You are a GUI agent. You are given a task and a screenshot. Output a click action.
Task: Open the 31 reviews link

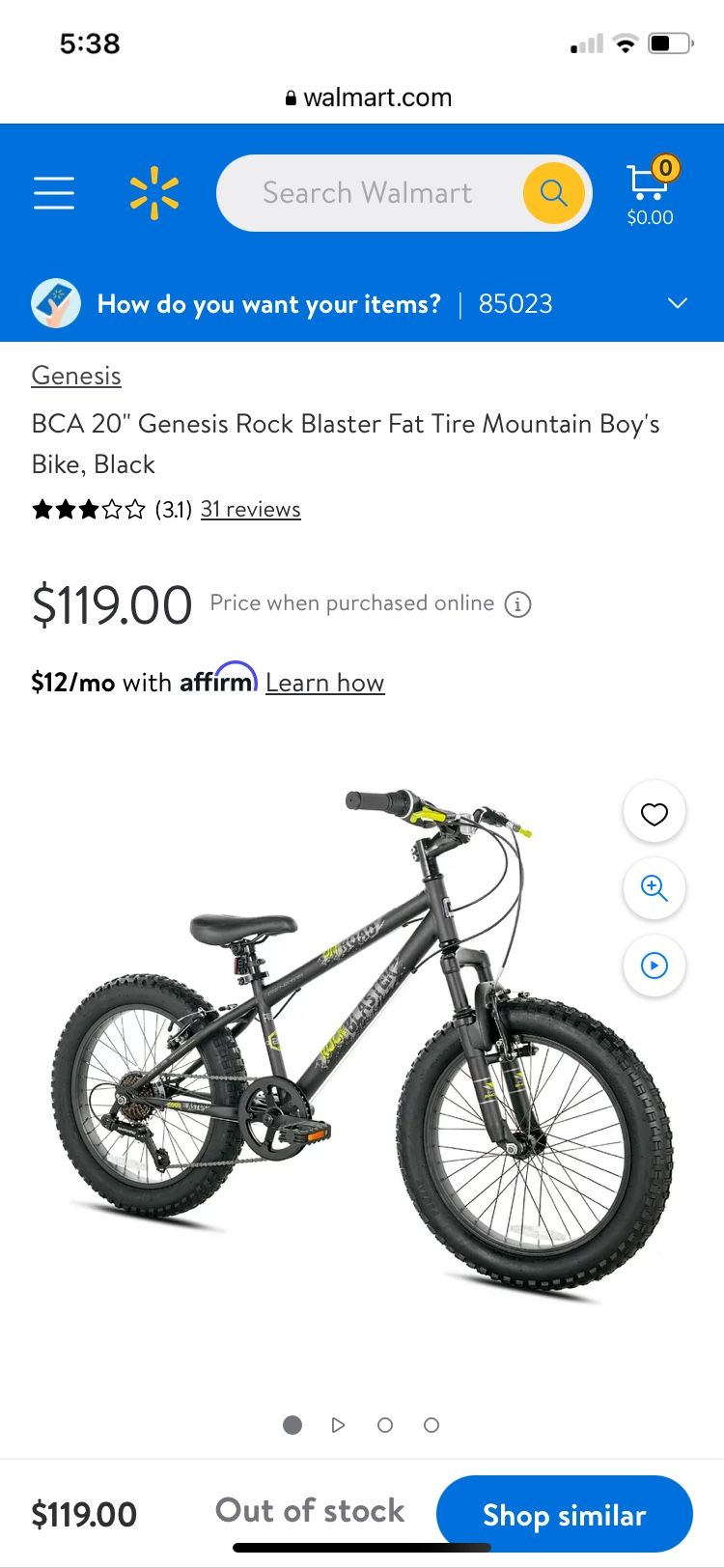tap(251, 509)
